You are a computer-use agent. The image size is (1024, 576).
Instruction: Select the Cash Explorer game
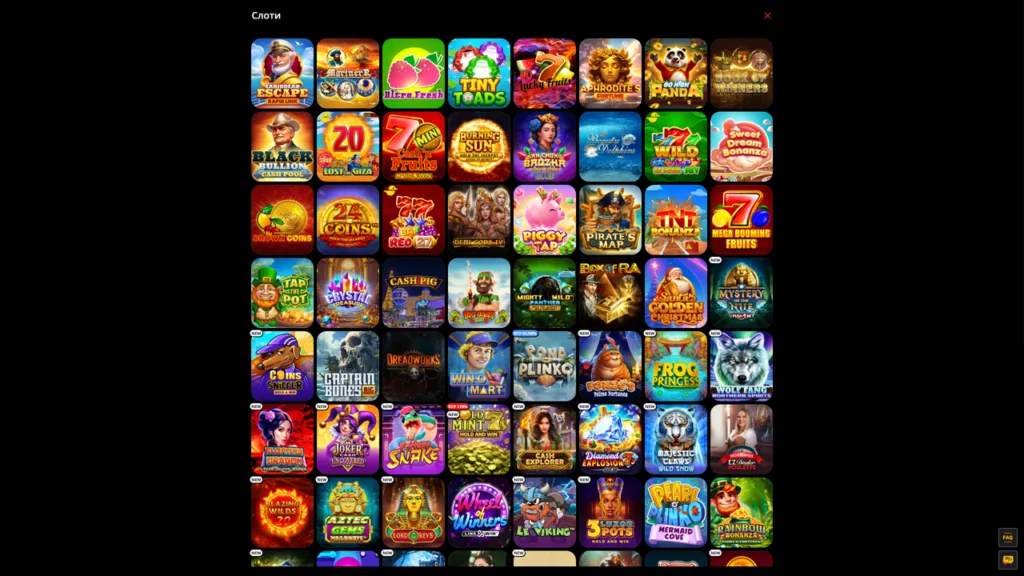pos(545,439)
